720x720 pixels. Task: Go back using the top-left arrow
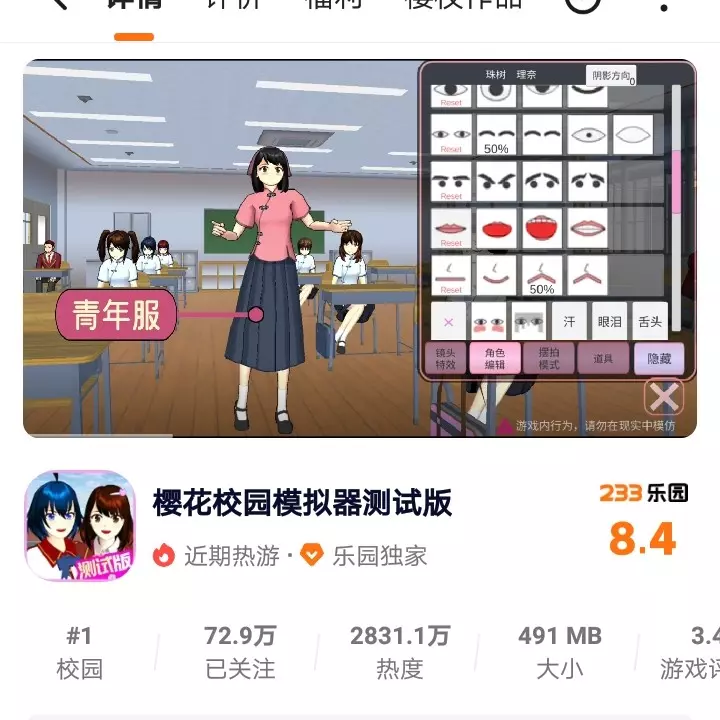point(60,4)
